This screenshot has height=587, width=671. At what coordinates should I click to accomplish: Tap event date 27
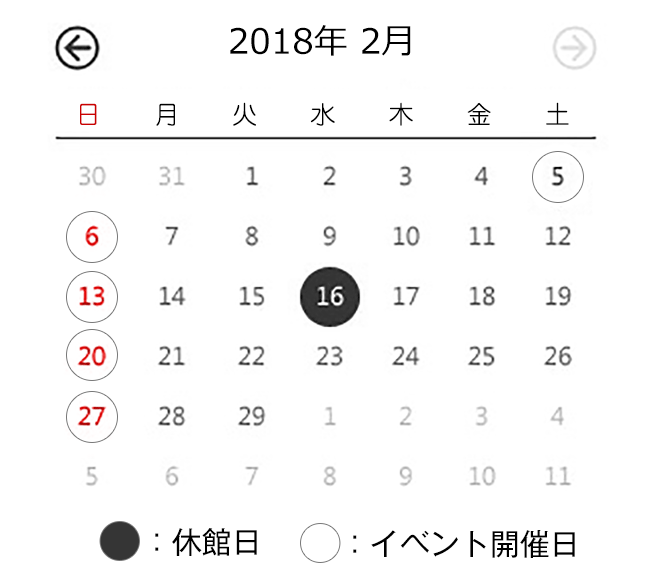pos(92,416)
